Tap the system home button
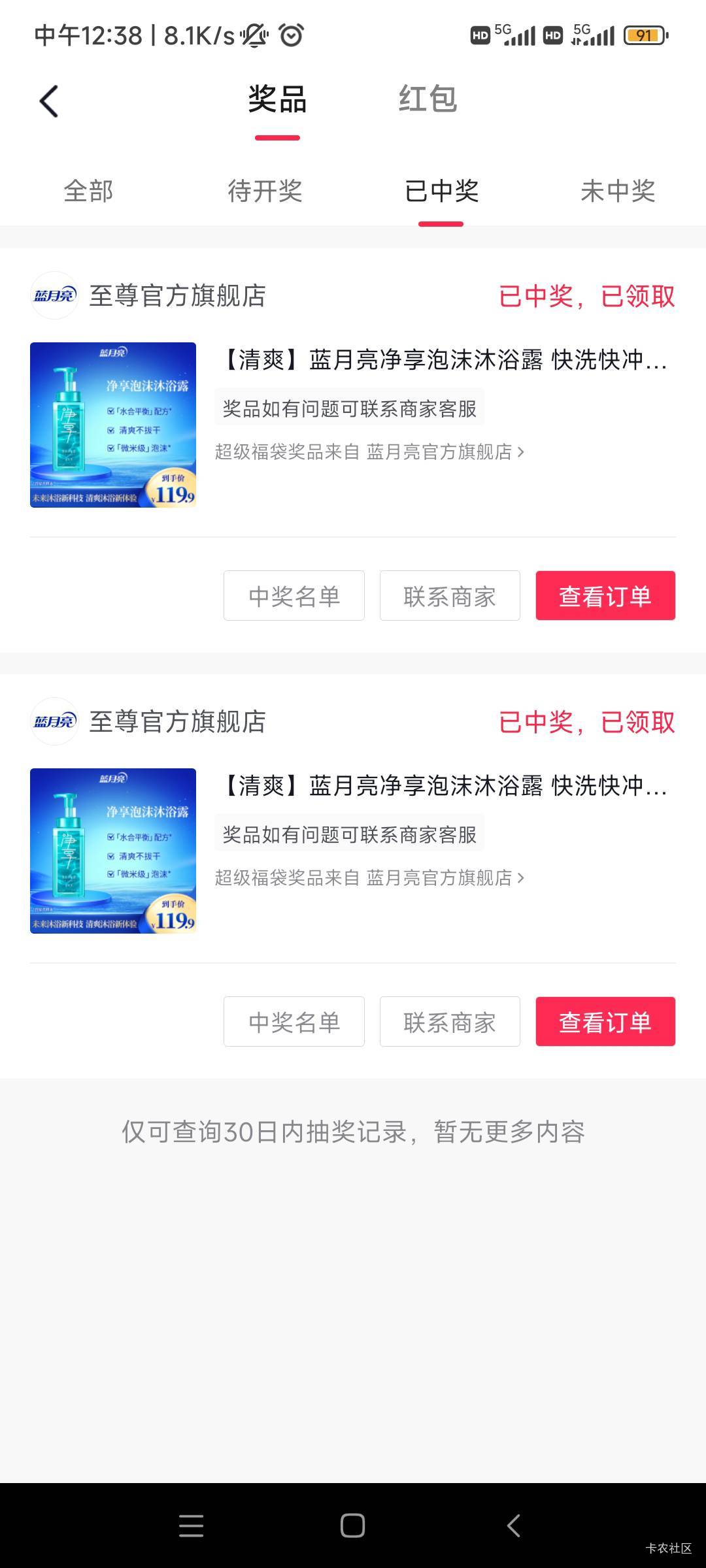 (352, 1526)
